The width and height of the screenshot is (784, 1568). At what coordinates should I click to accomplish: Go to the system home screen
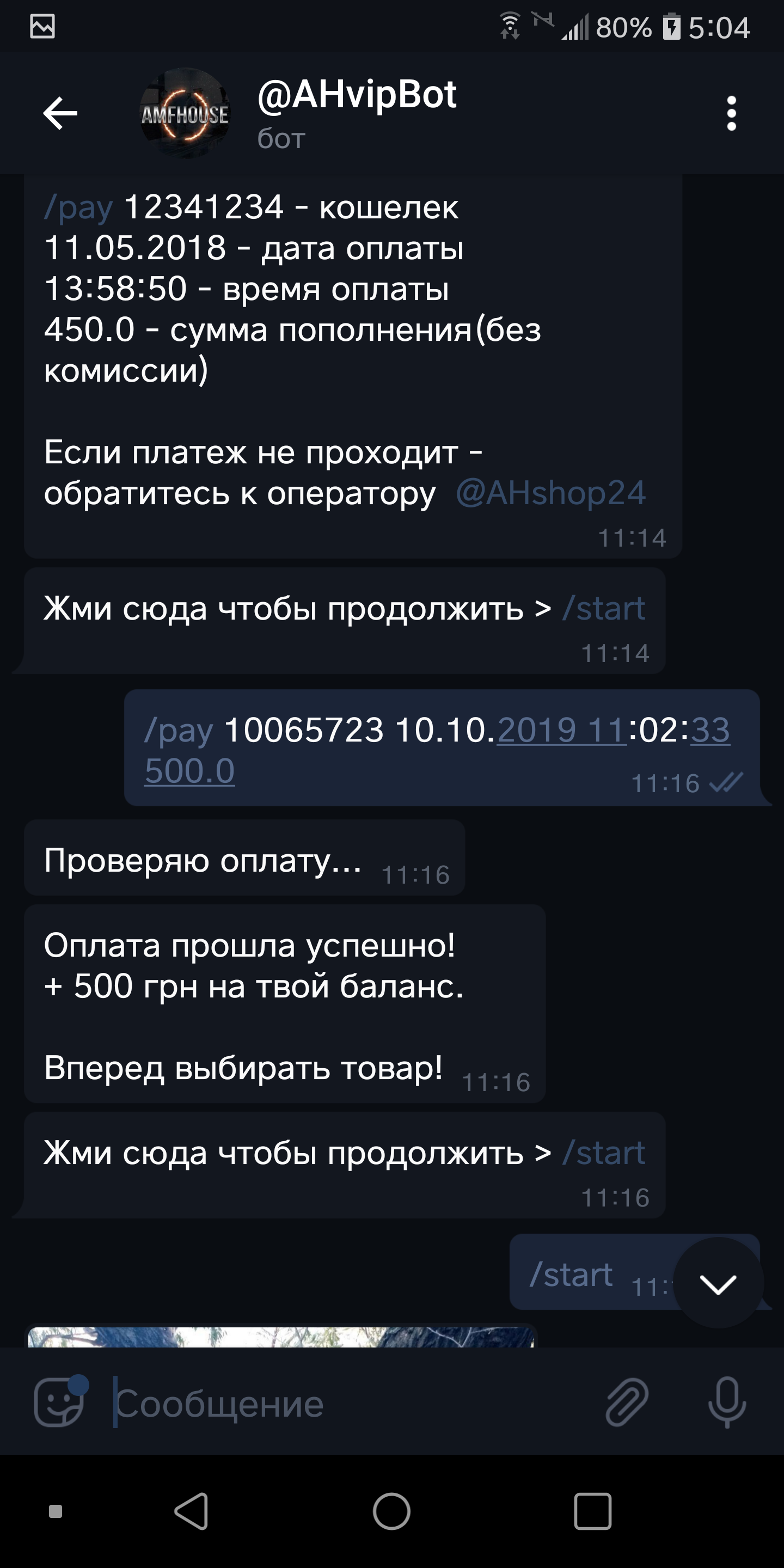pos(391,1511)
